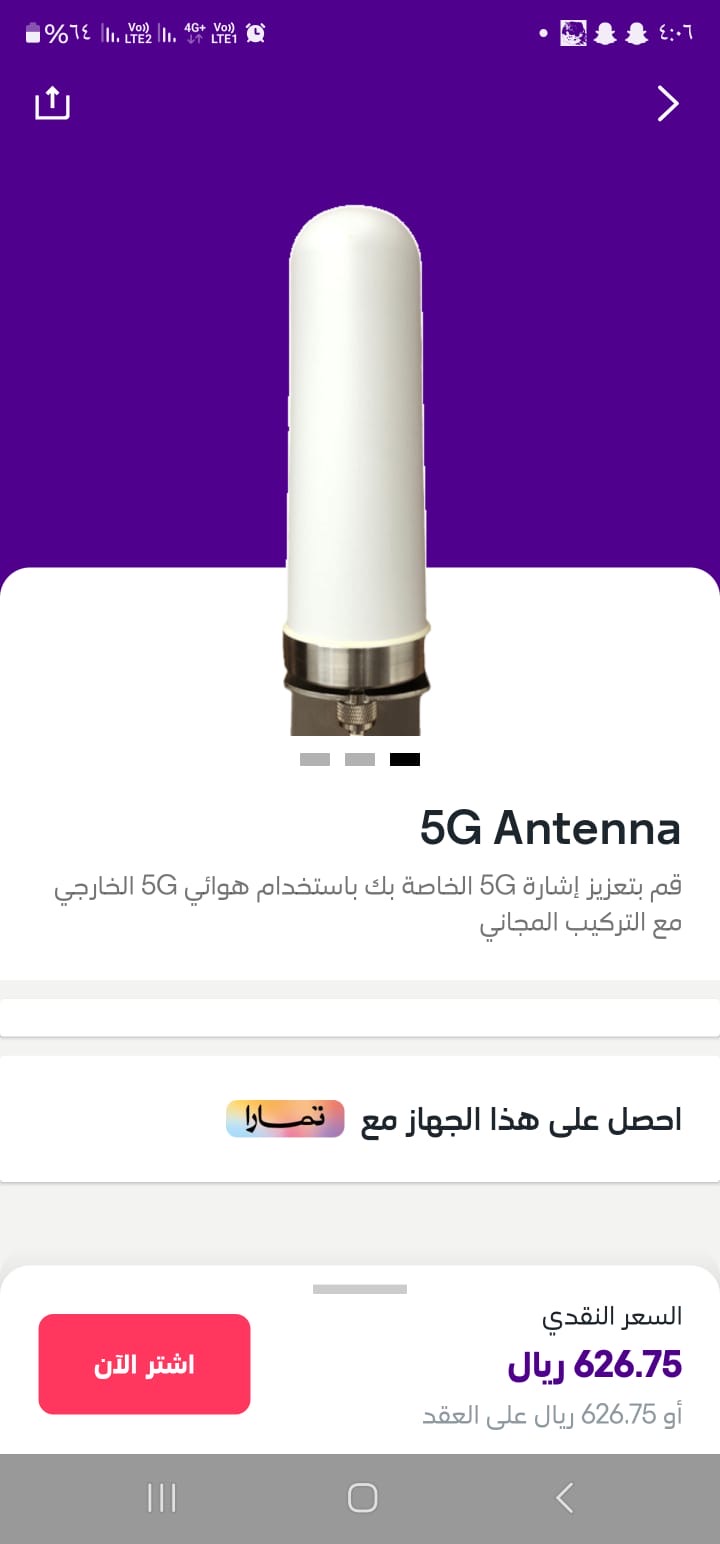This screenshot has width=720, height=1544.
Task: Share this 5G Antenna product
Action: [x=52, y=103]
